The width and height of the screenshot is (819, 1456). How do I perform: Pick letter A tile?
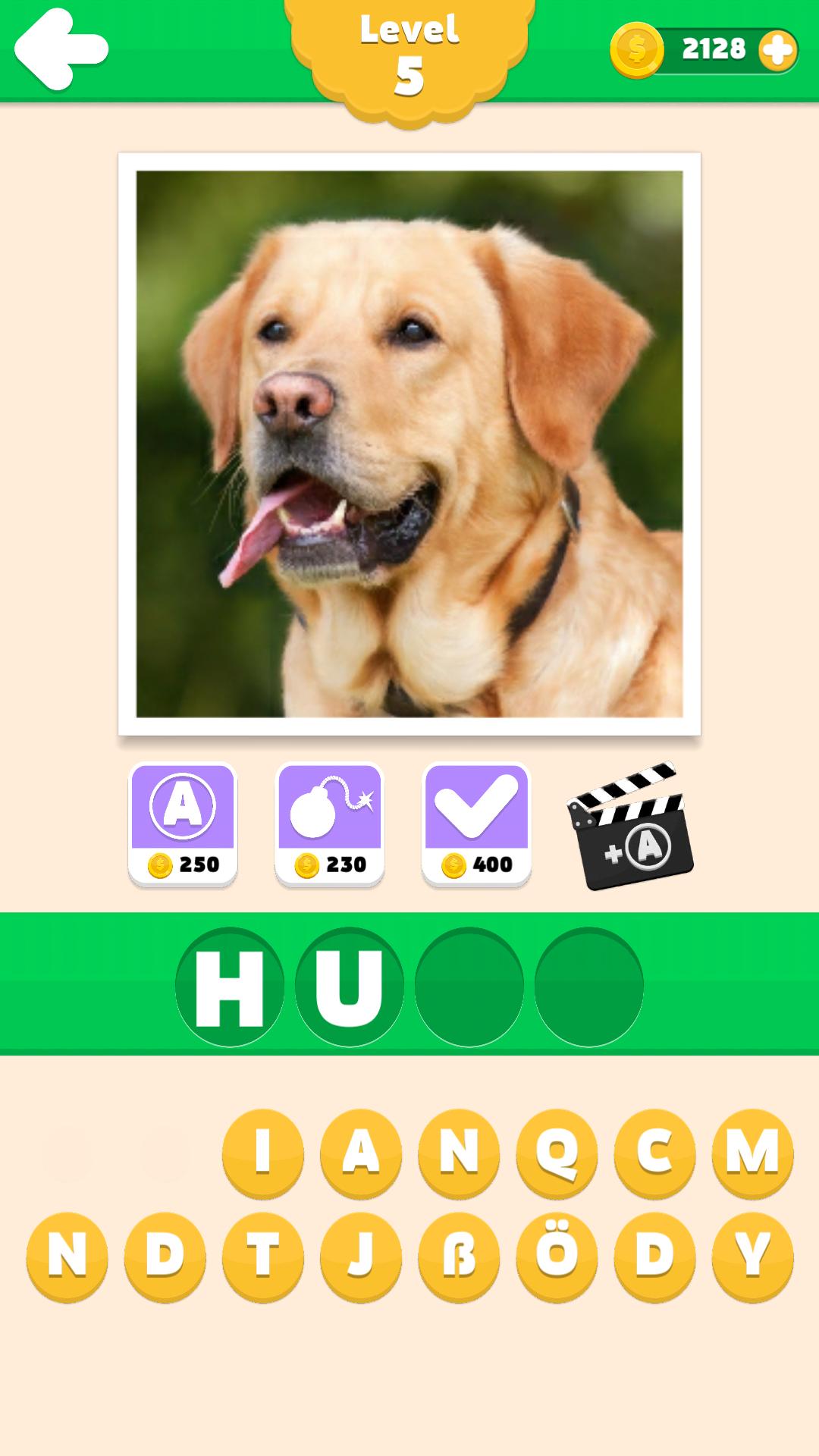click(x=361, y=1152)
